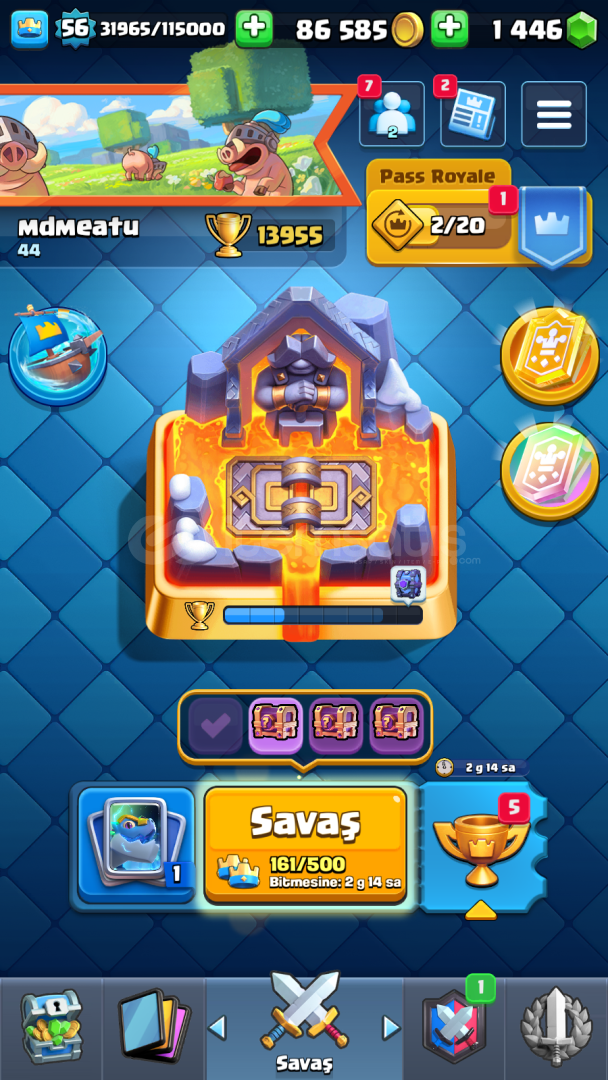View MdMeatu player profile
The image size is (608, 1080).
(78, 228)
